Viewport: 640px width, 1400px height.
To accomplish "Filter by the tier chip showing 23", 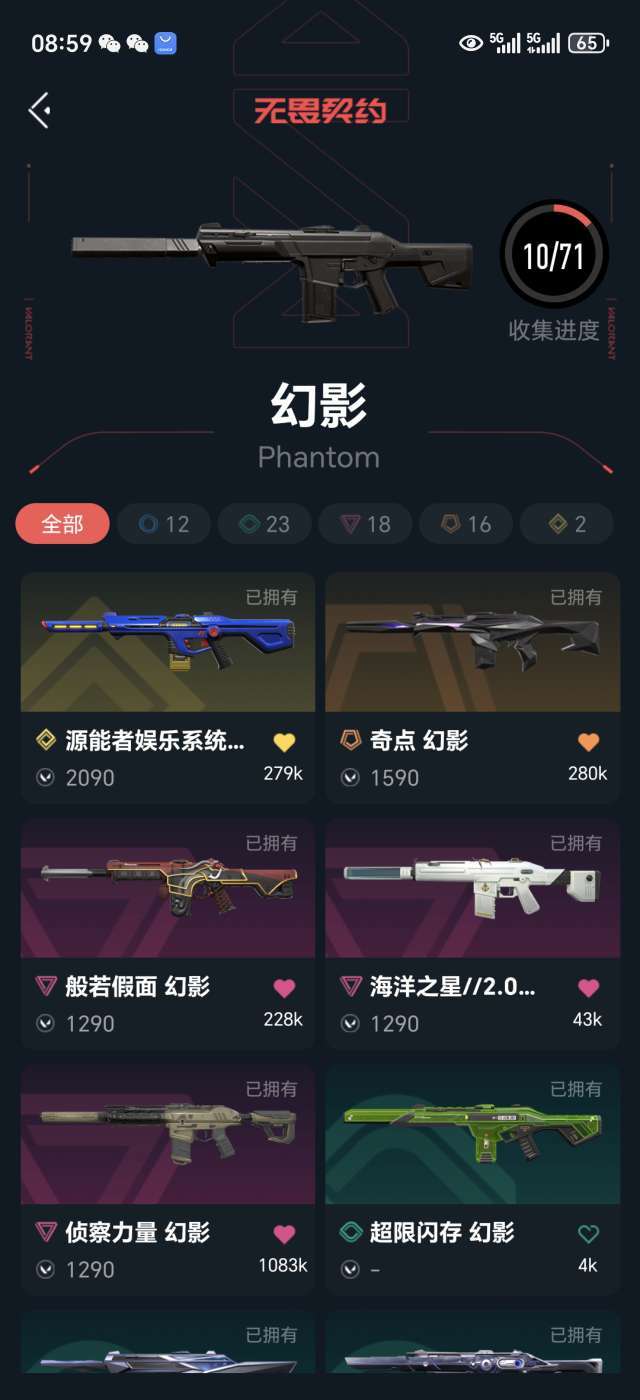I will click(x=264, y=524).
